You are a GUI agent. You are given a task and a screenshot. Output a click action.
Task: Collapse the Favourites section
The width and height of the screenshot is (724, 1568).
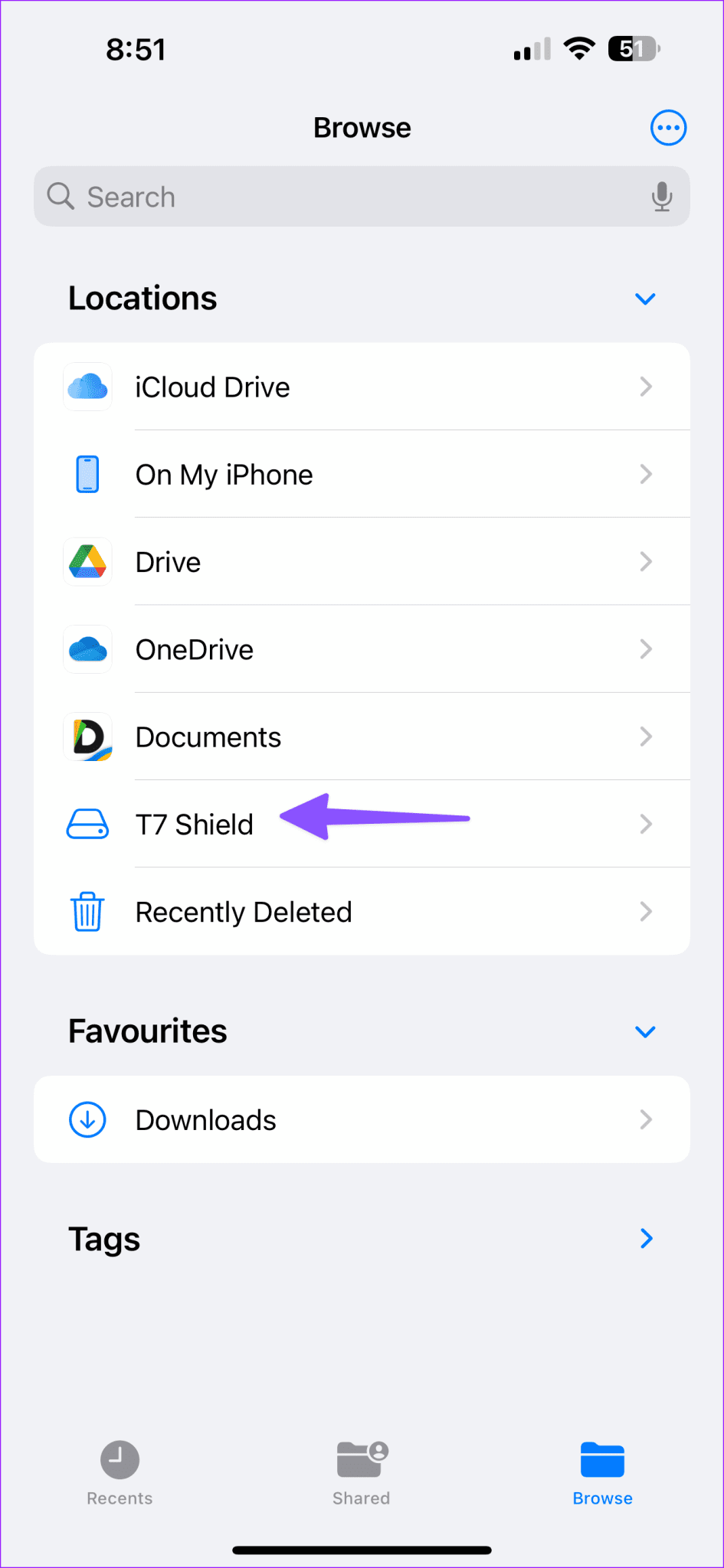[x=645, y=1031]
